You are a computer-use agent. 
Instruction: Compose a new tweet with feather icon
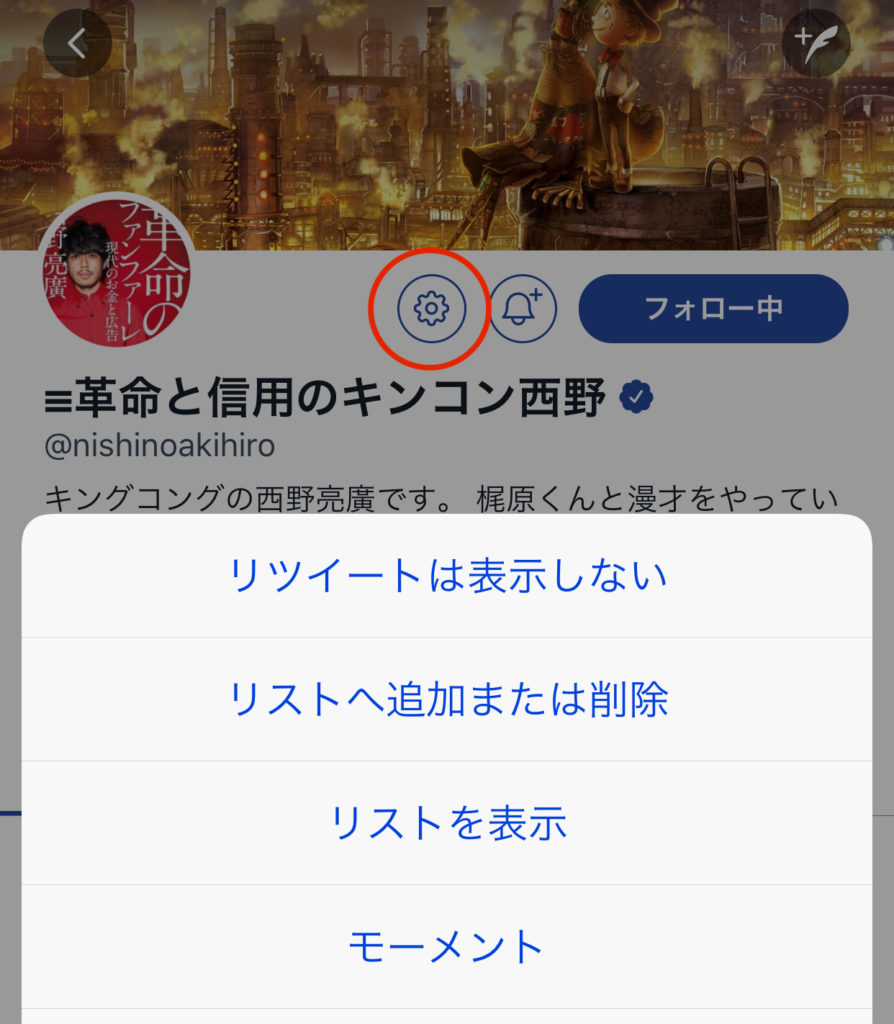[x=816, y=43]
